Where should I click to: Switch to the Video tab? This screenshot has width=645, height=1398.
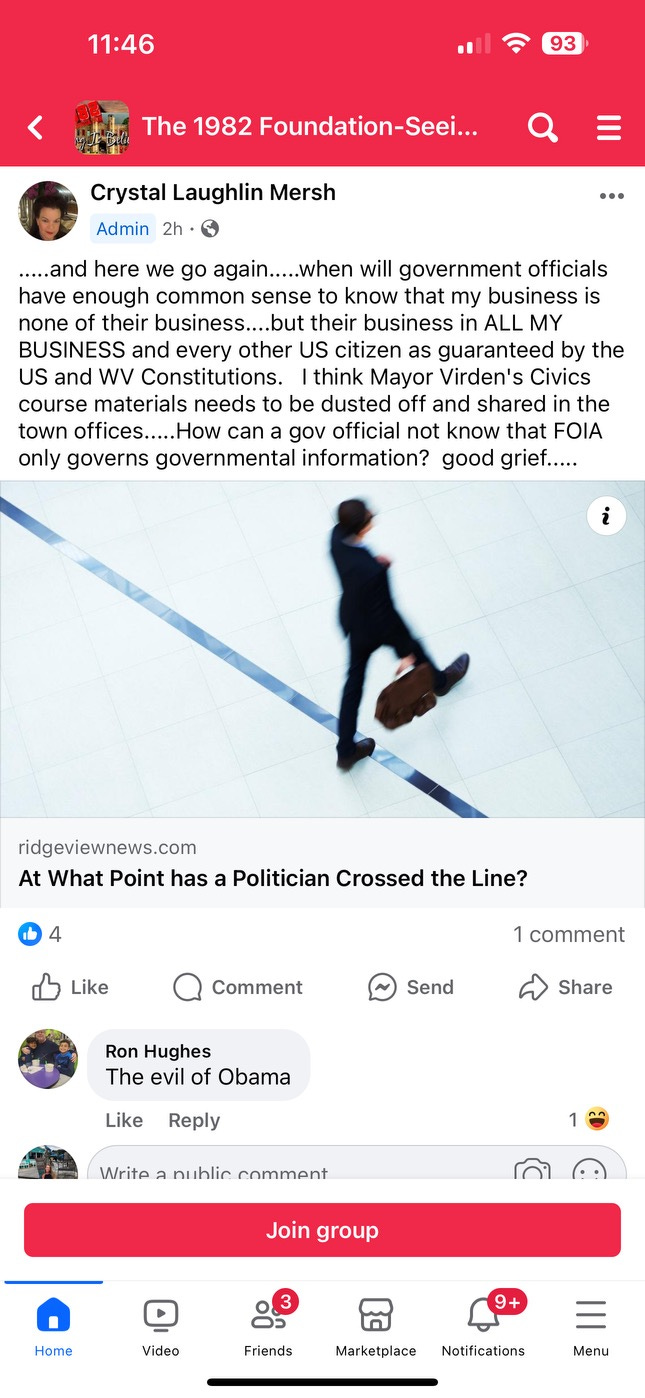click(160, 1326)
